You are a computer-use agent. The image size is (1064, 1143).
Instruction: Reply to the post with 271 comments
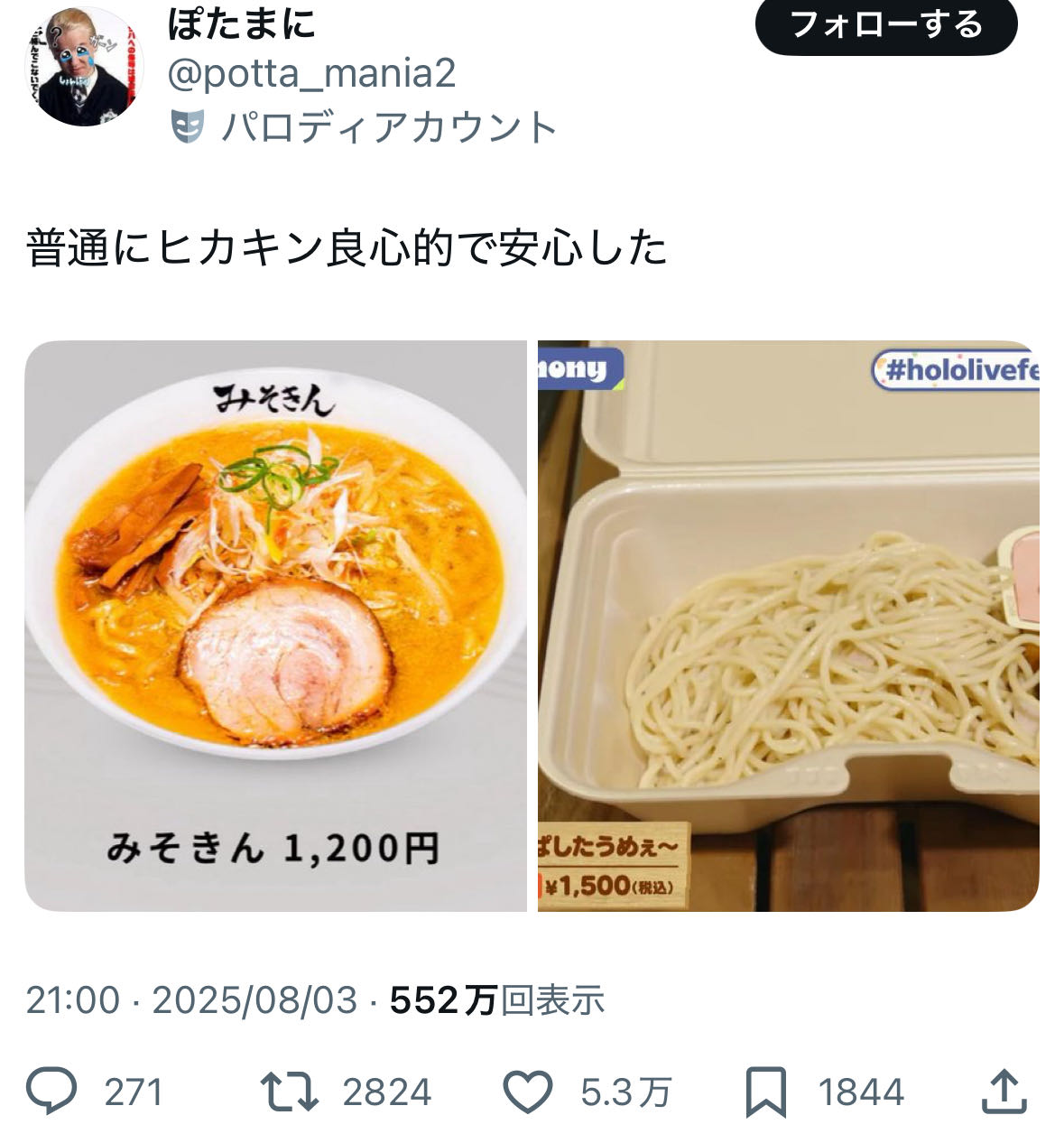51,1092
